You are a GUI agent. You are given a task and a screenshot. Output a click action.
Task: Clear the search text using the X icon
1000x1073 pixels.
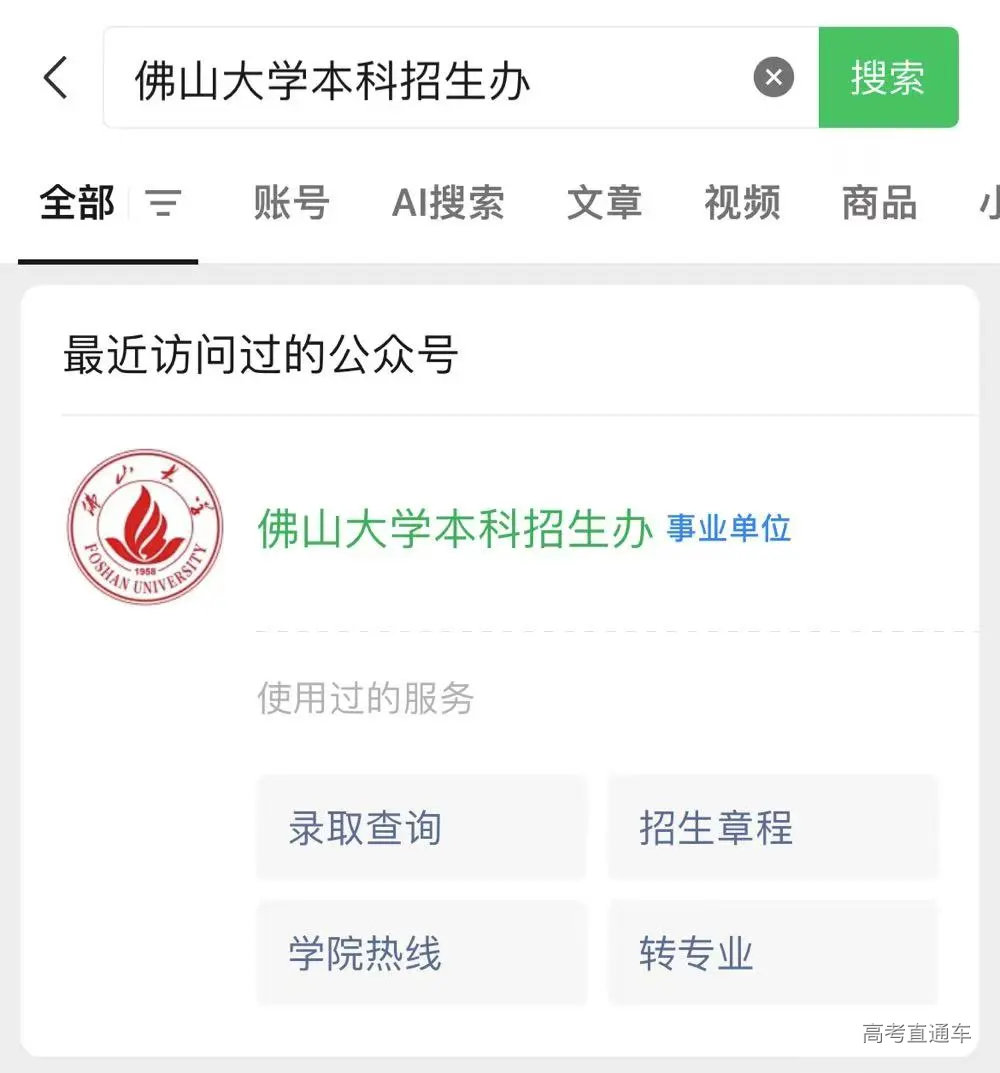773,78
